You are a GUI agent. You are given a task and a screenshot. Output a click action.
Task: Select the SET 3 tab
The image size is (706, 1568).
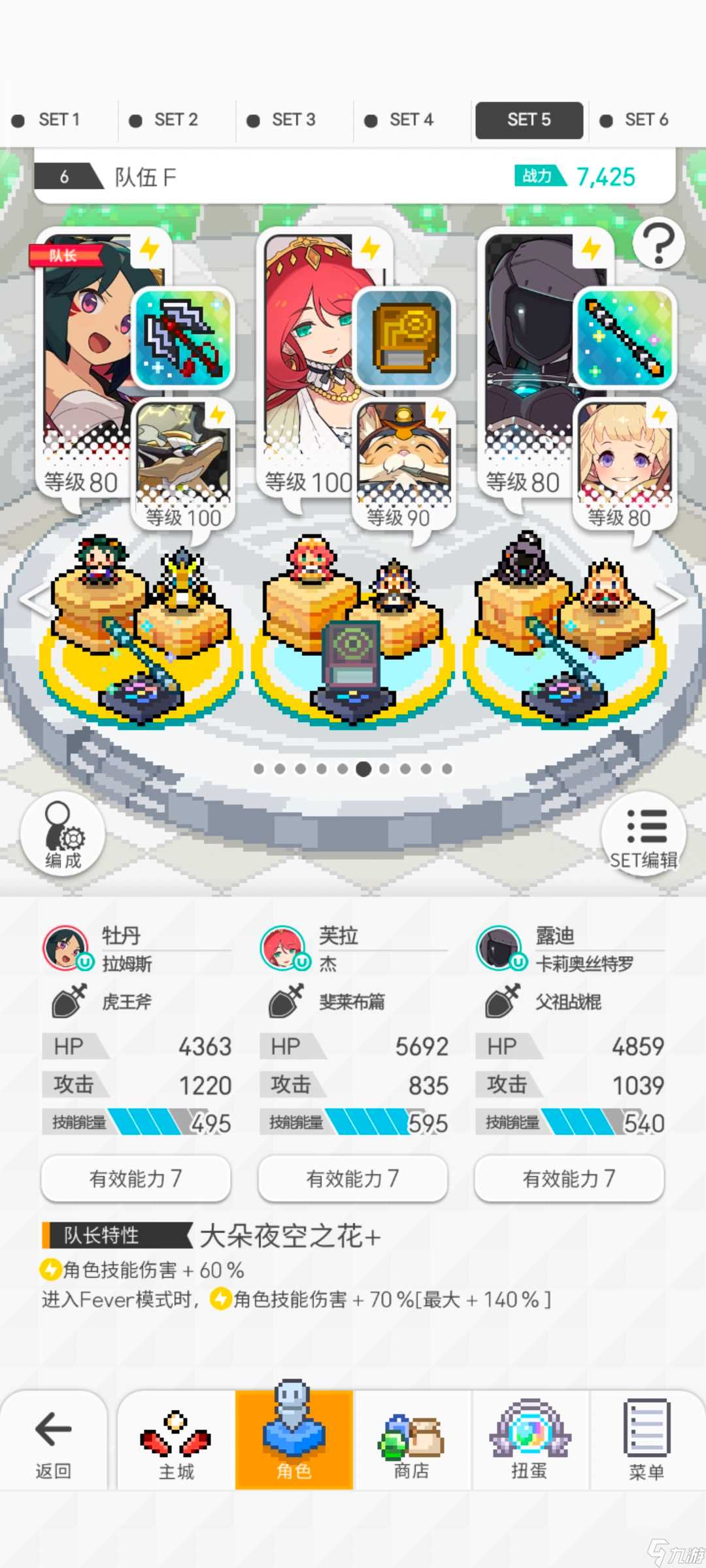point(293,120)
